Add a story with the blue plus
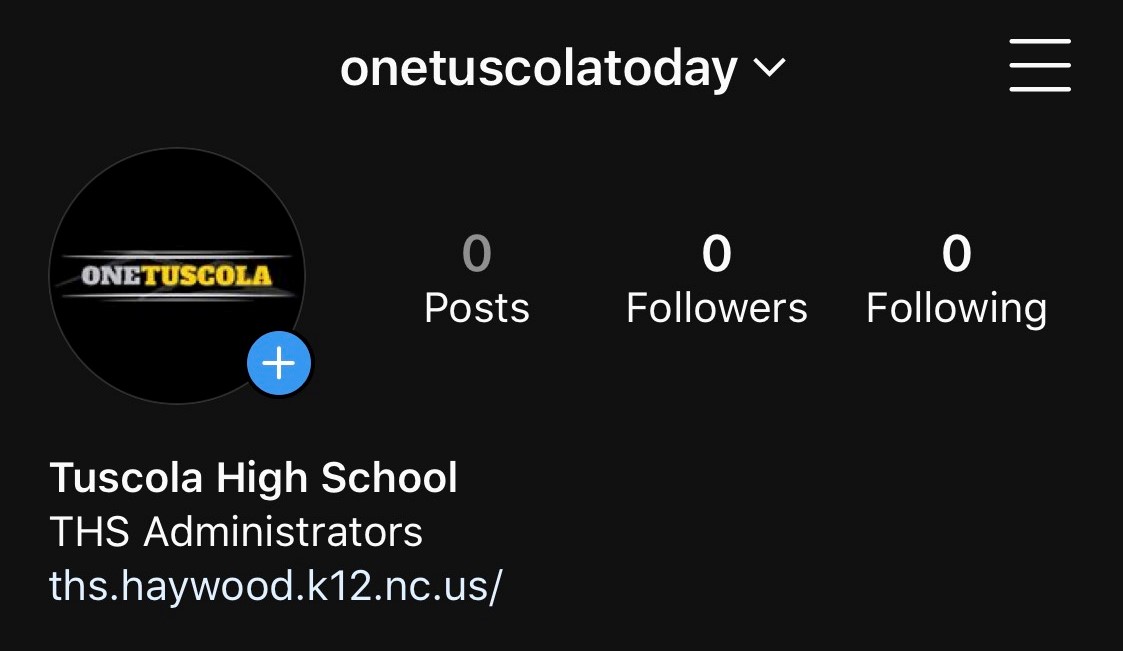 pyautogui.click(x=279, y=363)
